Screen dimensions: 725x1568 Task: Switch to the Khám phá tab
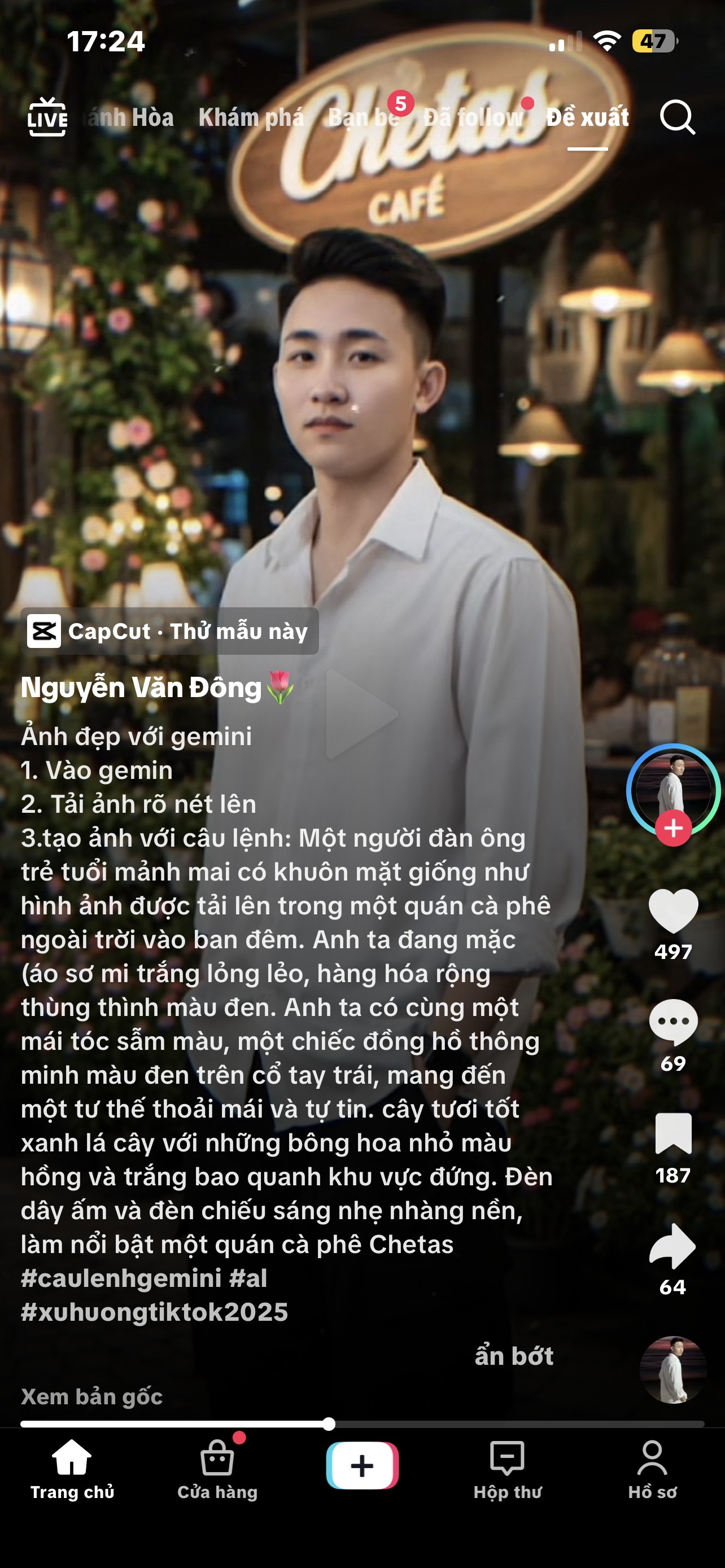tap(251, 117)
